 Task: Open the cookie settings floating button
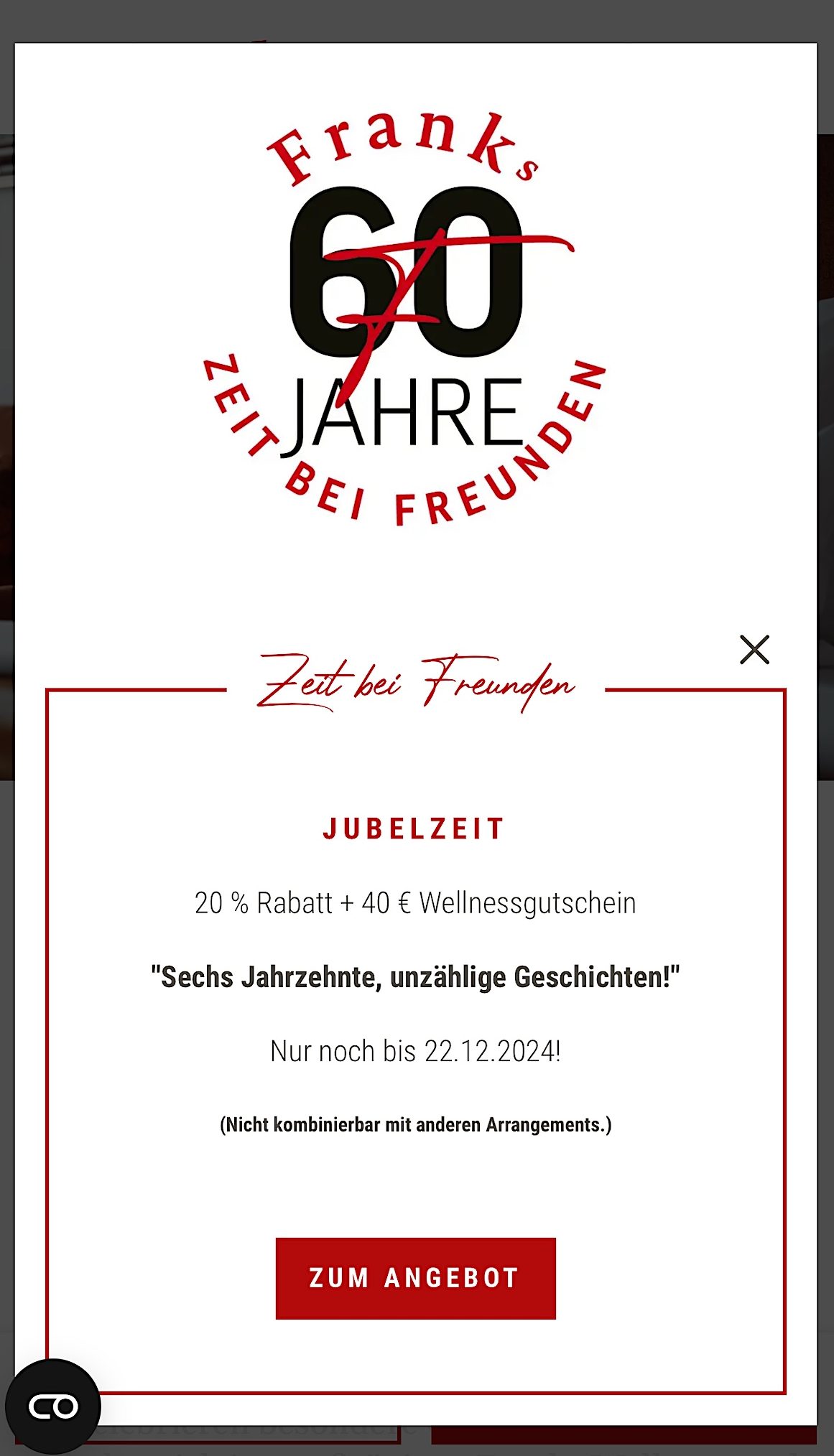pos(53,1406)
